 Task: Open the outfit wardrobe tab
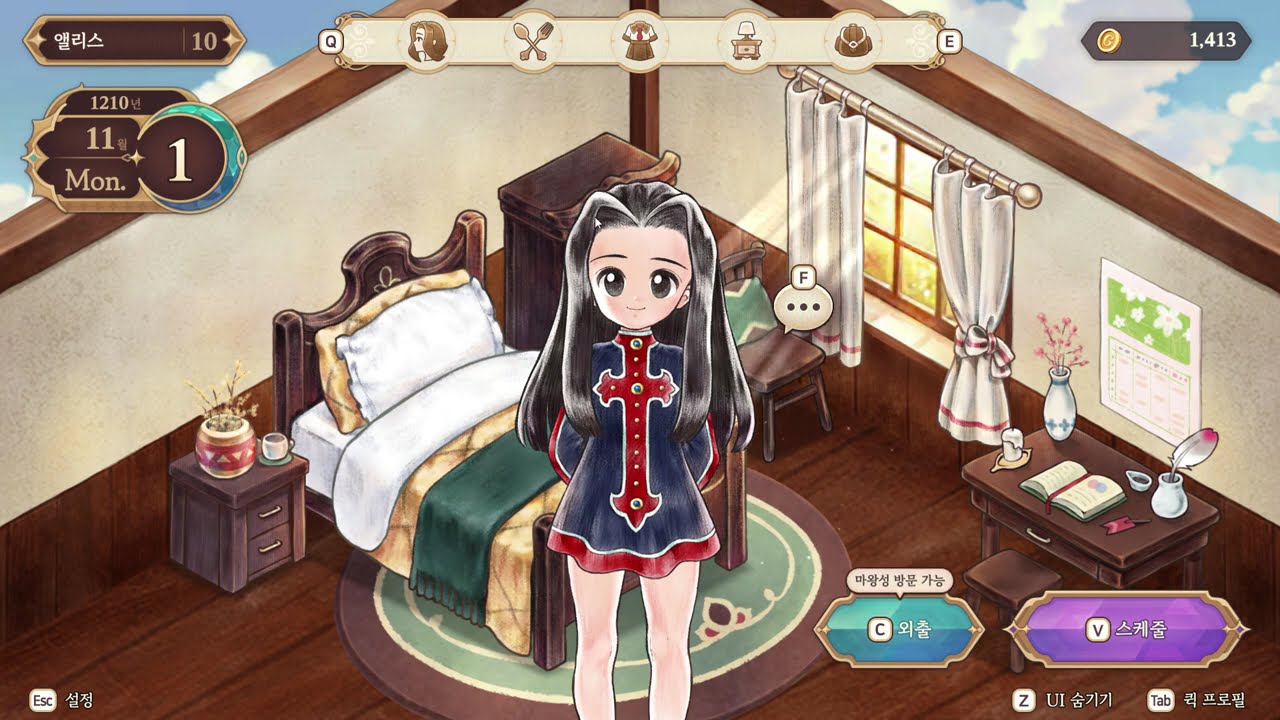pyautogui.click(x=639, y=42)
